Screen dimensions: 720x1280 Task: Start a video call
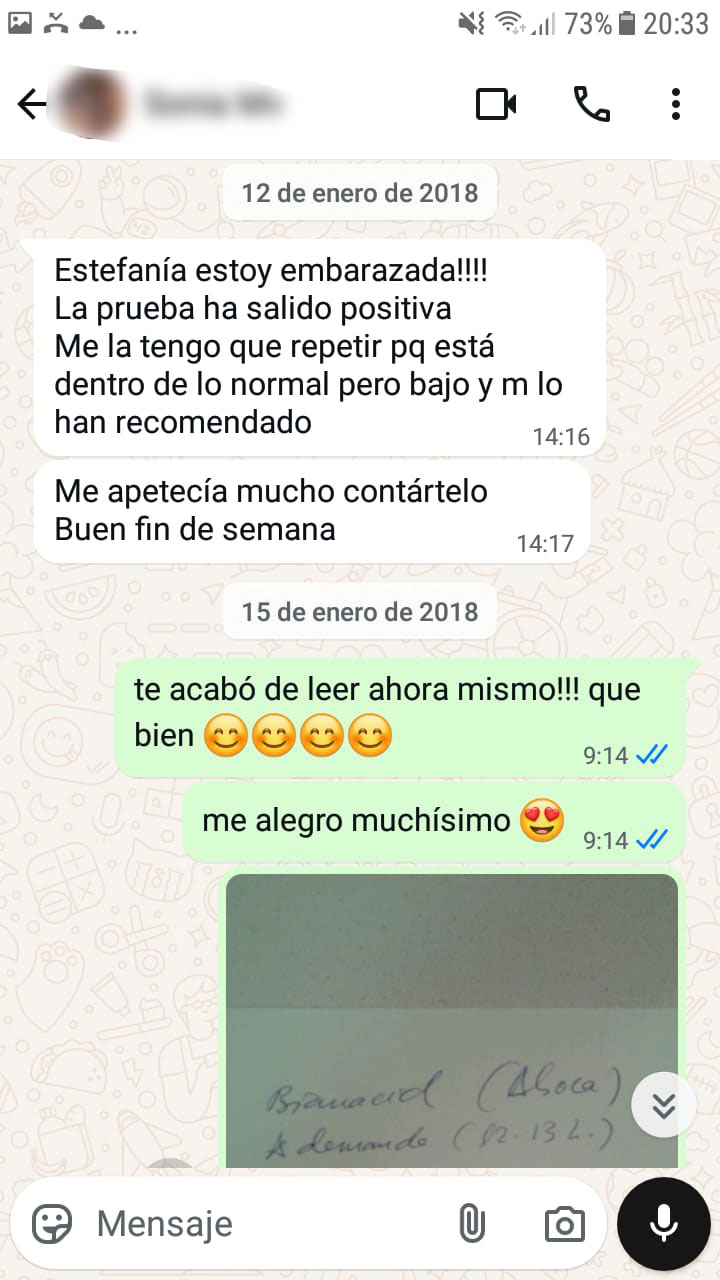coord(496,104)
